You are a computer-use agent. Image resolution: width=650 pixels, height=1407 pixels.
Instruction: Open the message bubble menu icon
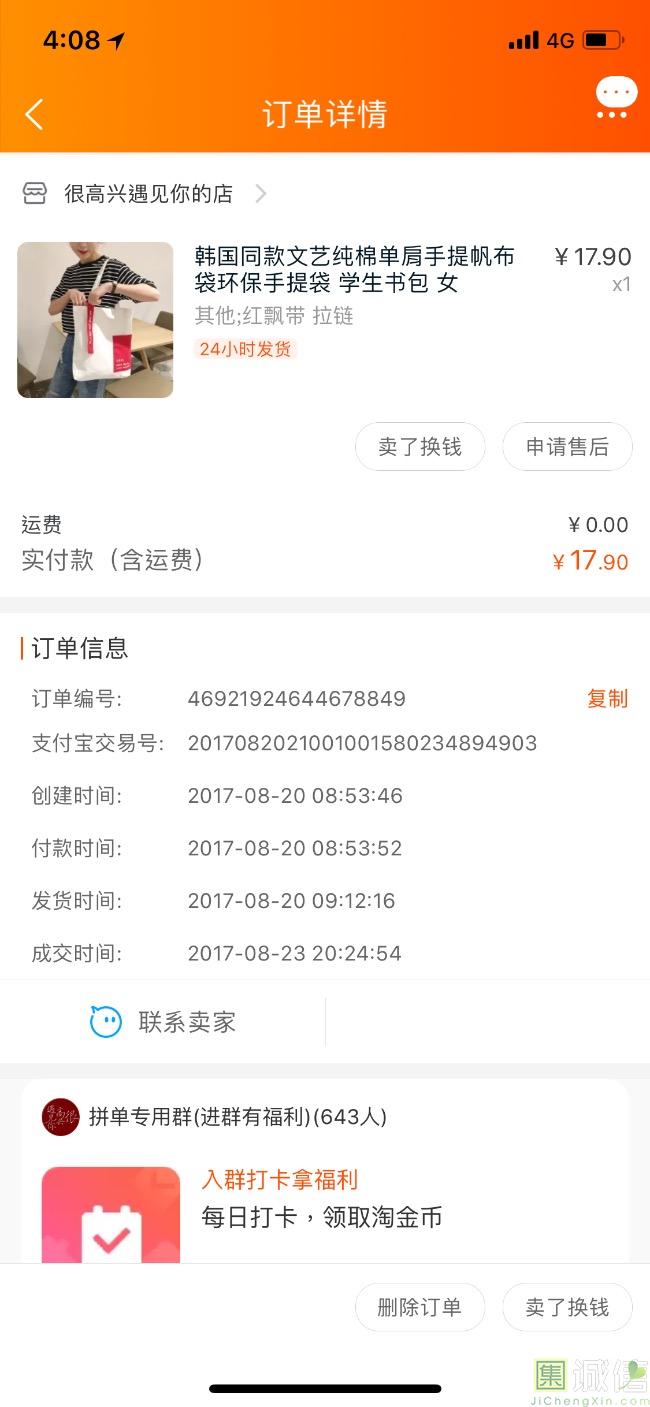tap(616, 98)
